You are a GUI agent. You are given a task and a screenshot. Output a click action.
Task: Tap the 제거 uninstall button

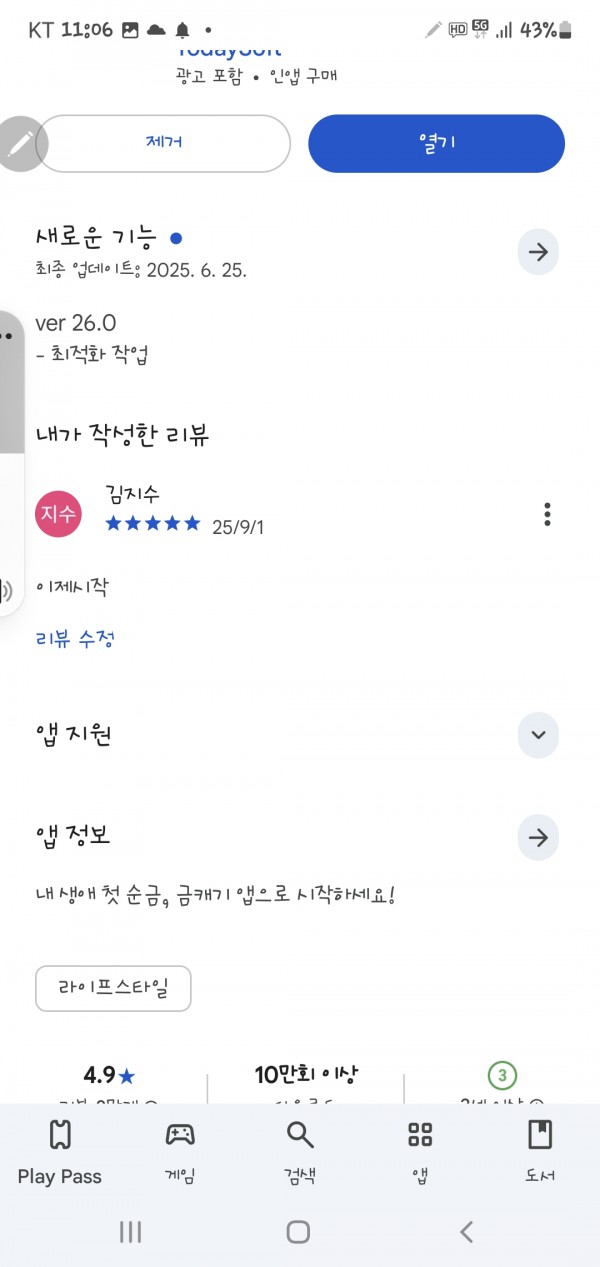(163, 143)
